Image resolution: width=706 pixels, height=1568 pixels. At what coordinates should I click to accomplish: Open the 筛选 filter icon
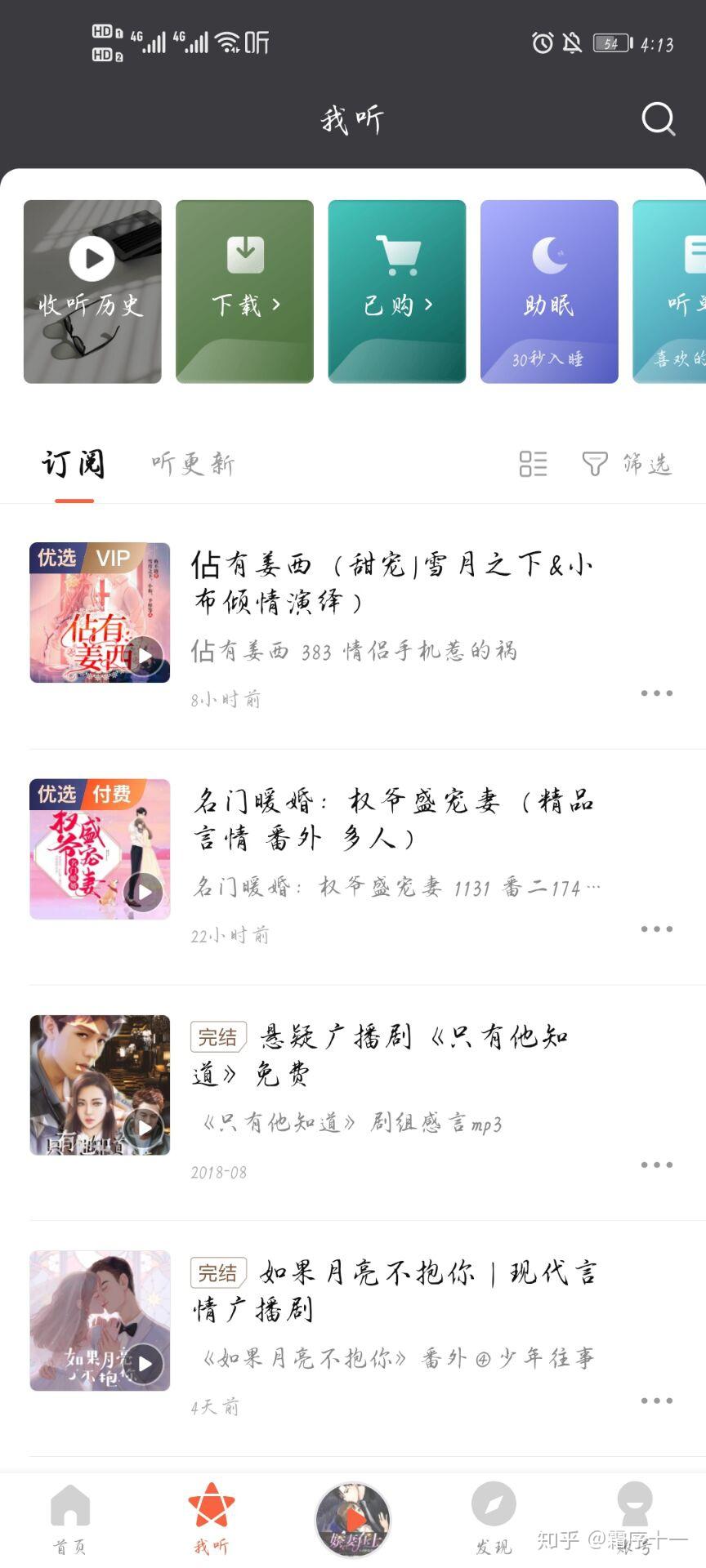click(595, 465)
